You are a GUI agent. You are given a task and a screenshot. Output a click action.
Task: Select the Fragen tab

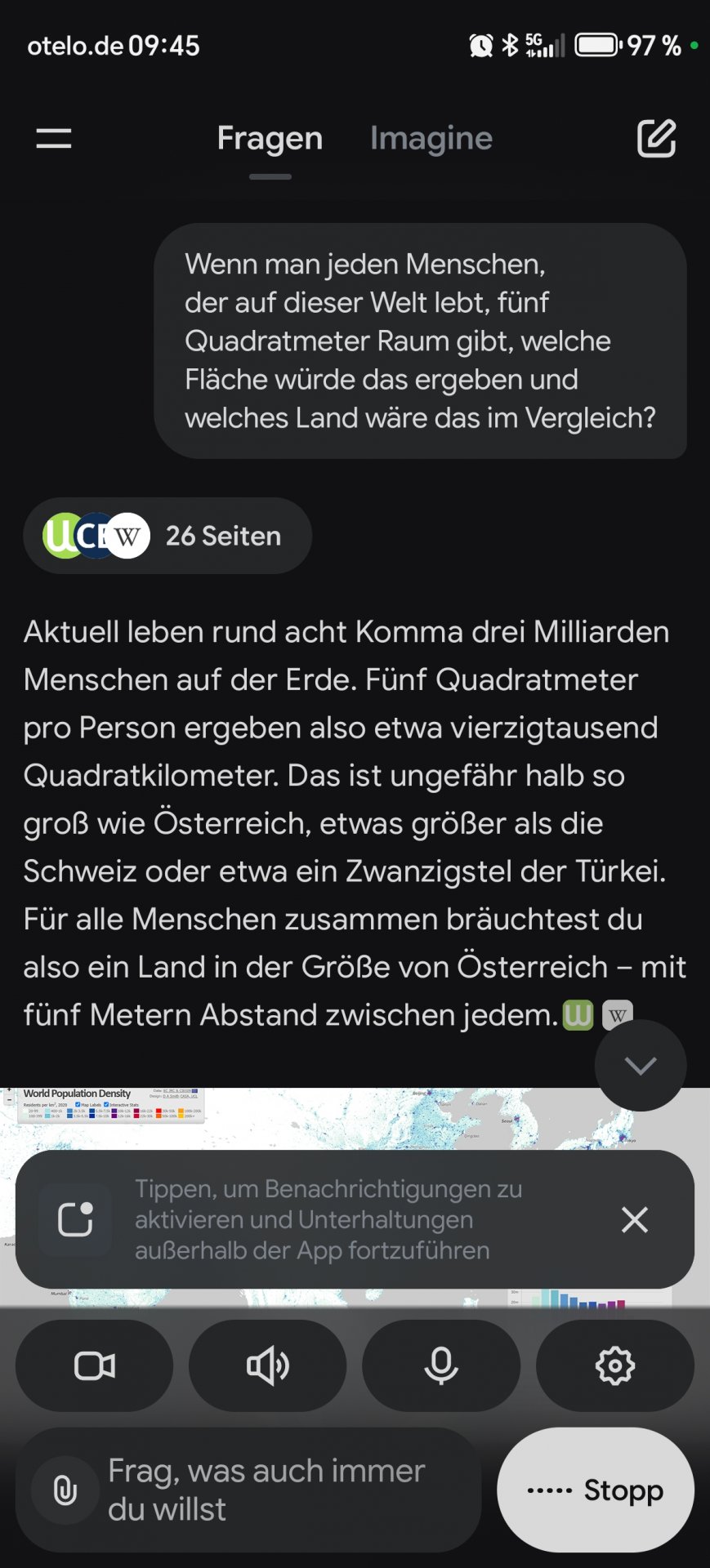coord(270,138)
